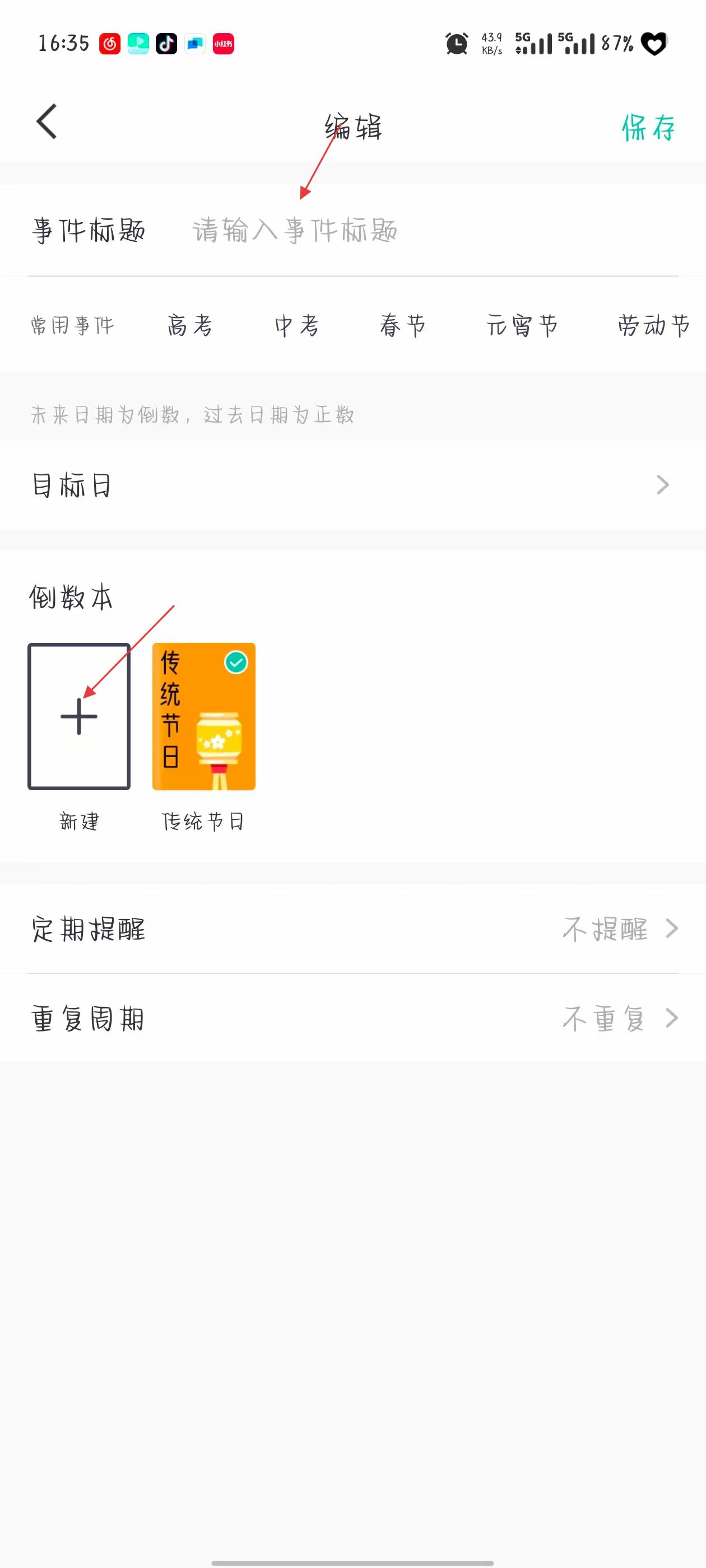Open 重复周期 repeat settings
Viewport: 706px width, 1568px height.
(x=352, y=1018)
